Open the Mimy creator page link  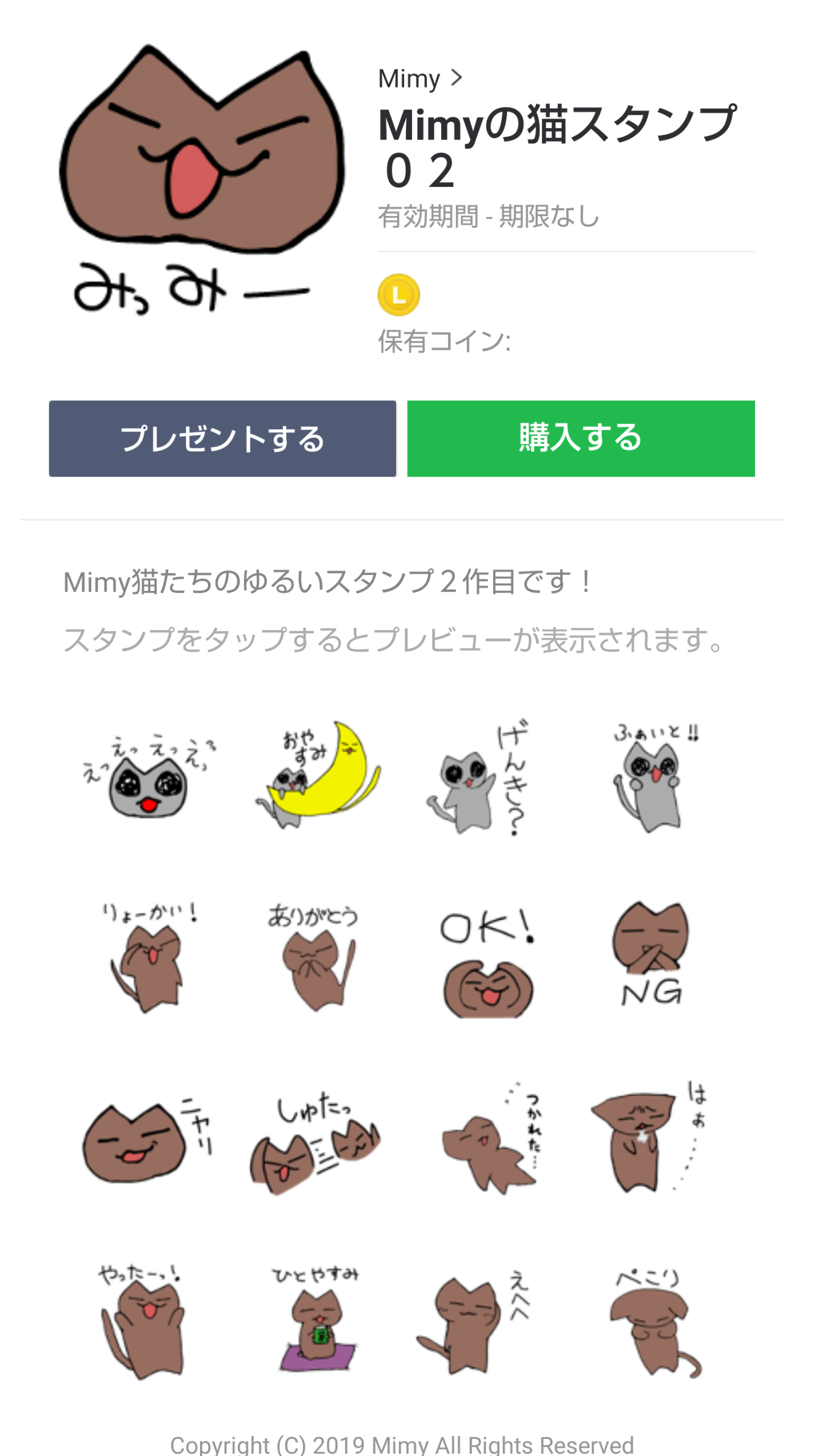pyautogui.click(x=419, y=79)
